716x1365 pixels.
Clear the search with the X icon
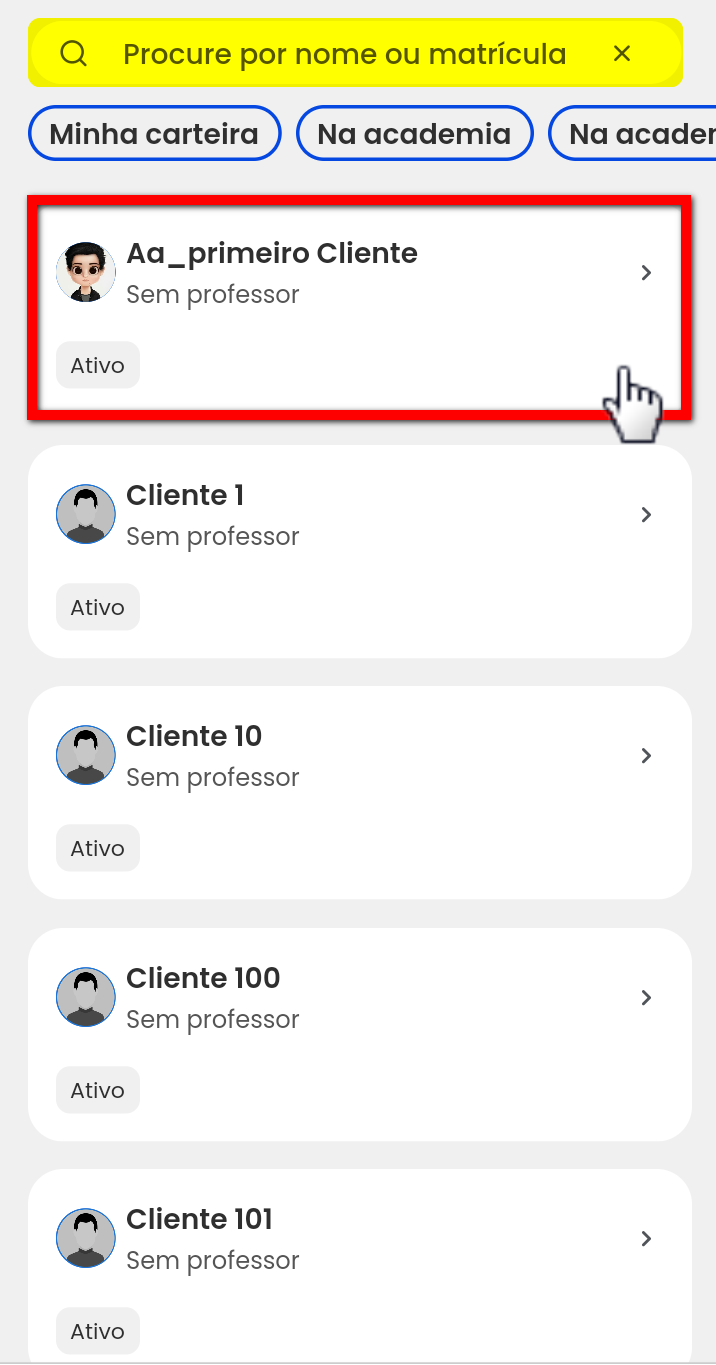(x=622, y=54)
